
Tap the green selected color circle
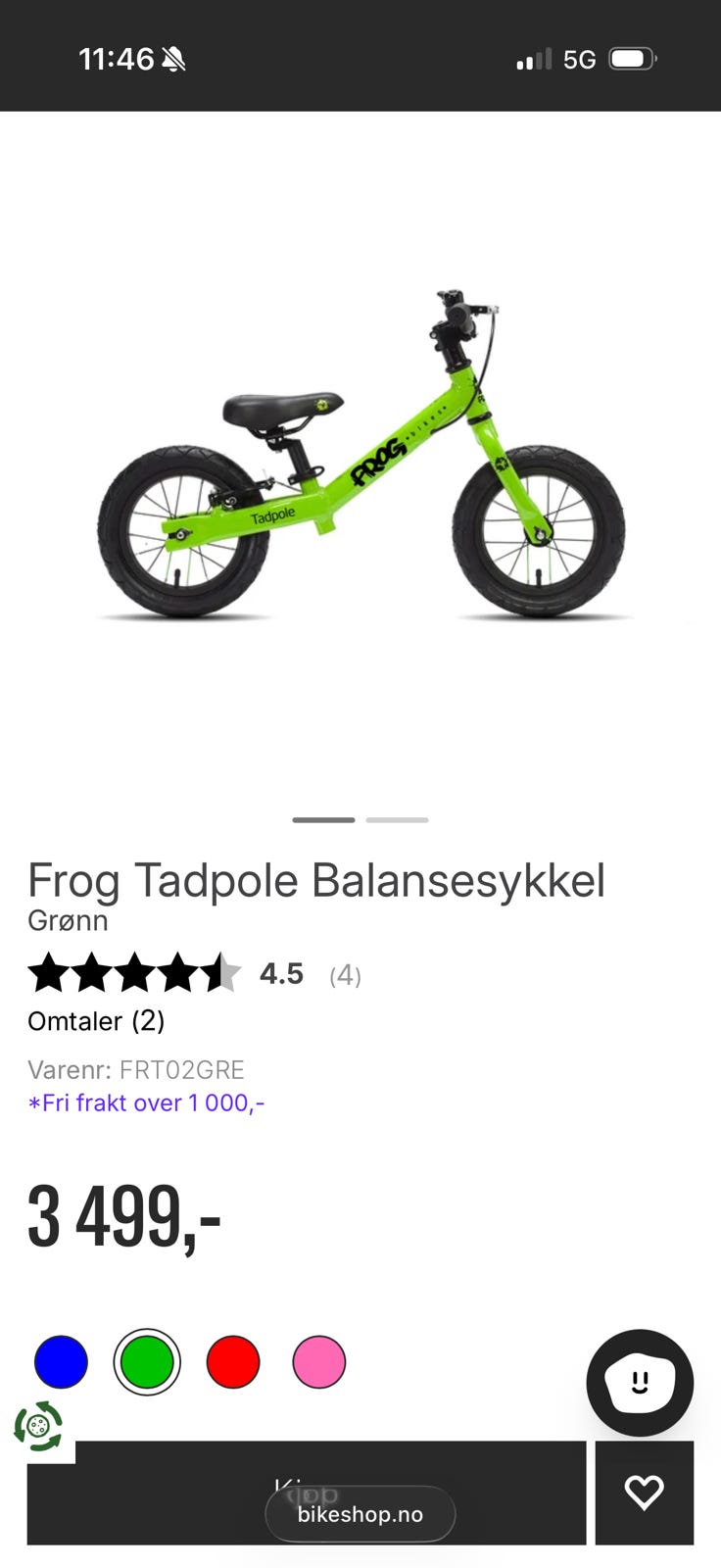point(147,1361)
